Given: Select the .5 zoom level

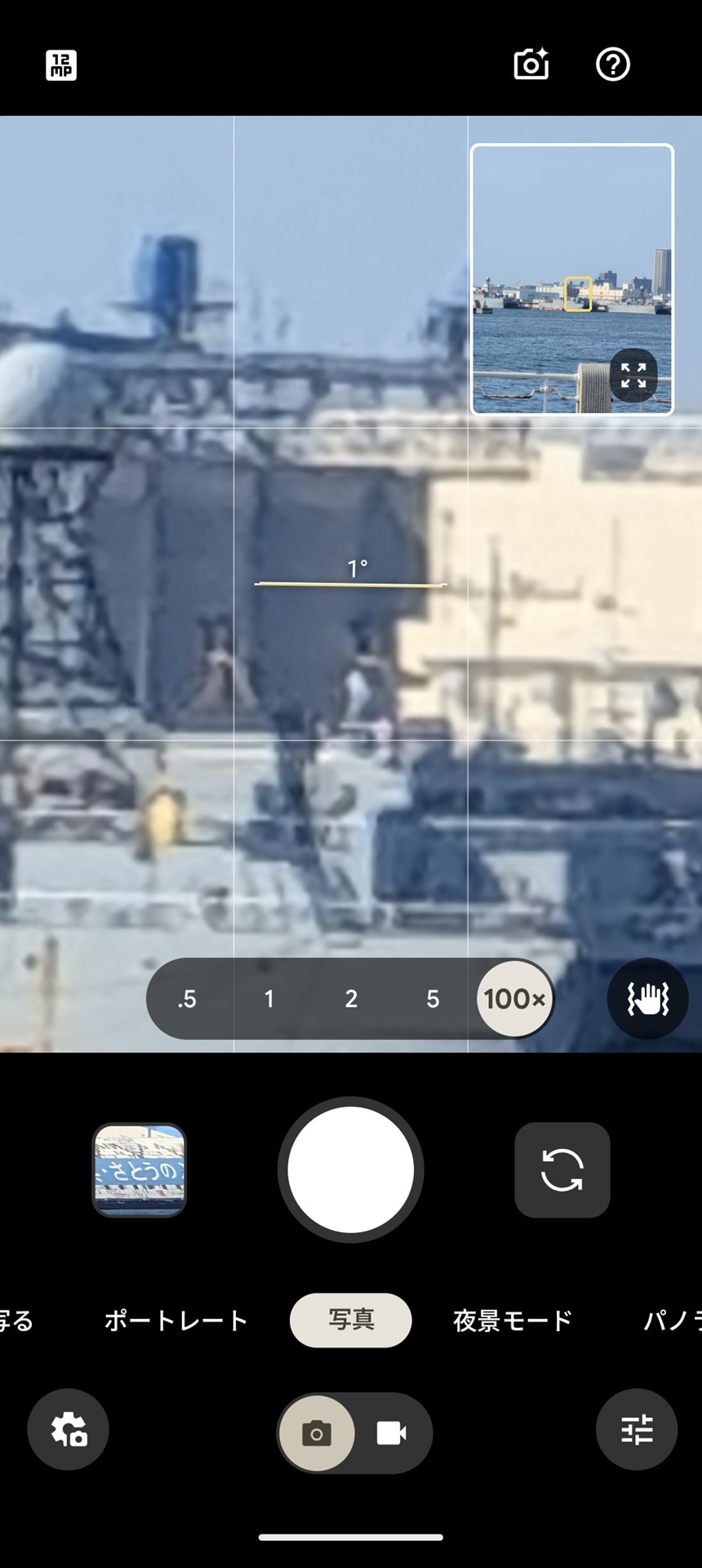Looking at the screenshot, I should (x=187, y=999).
